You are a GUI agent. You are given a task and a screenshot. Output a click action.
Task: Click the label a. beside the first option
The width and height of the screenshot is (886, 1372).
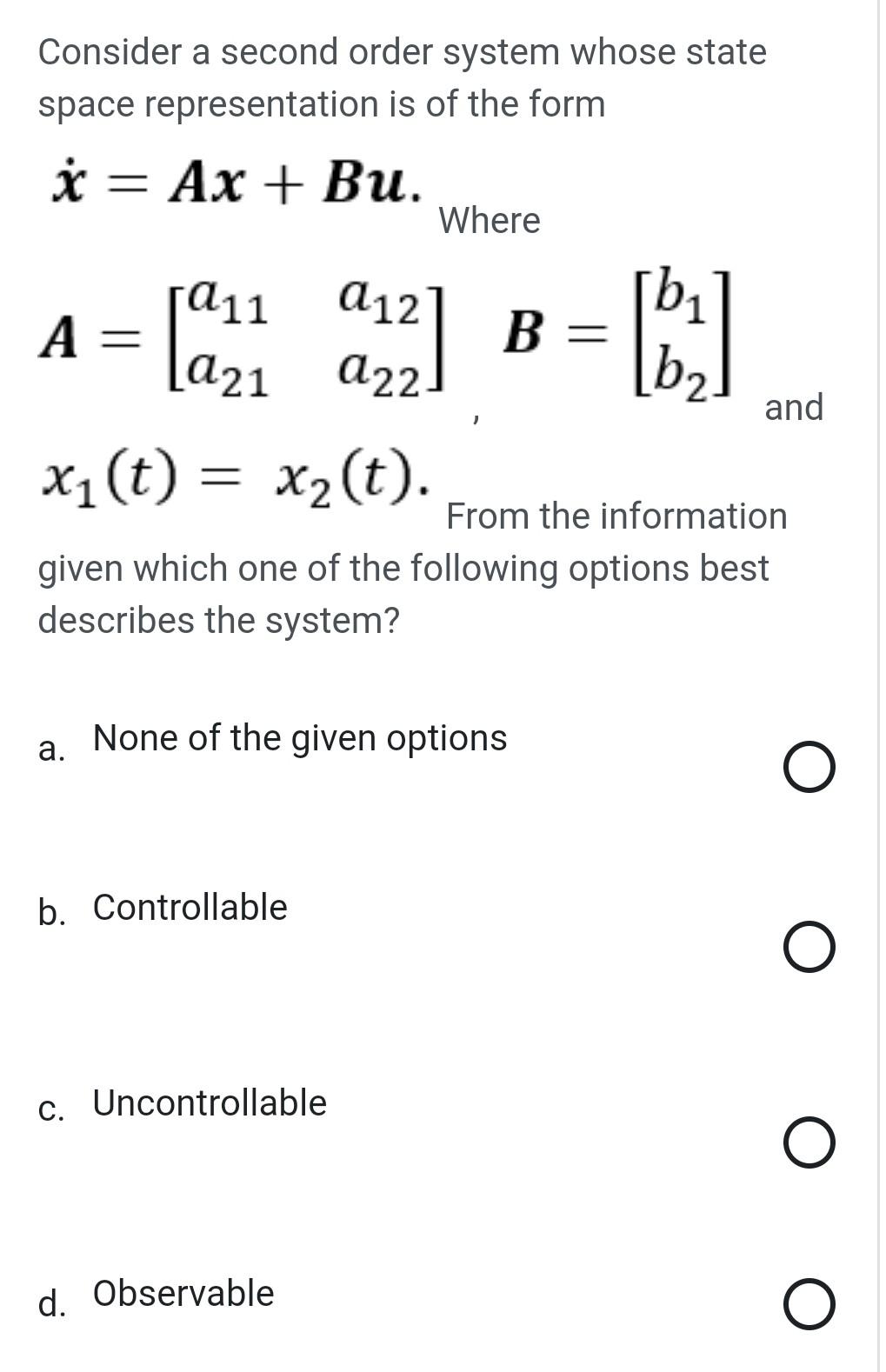pyautogui.click(x=50, y=749)
